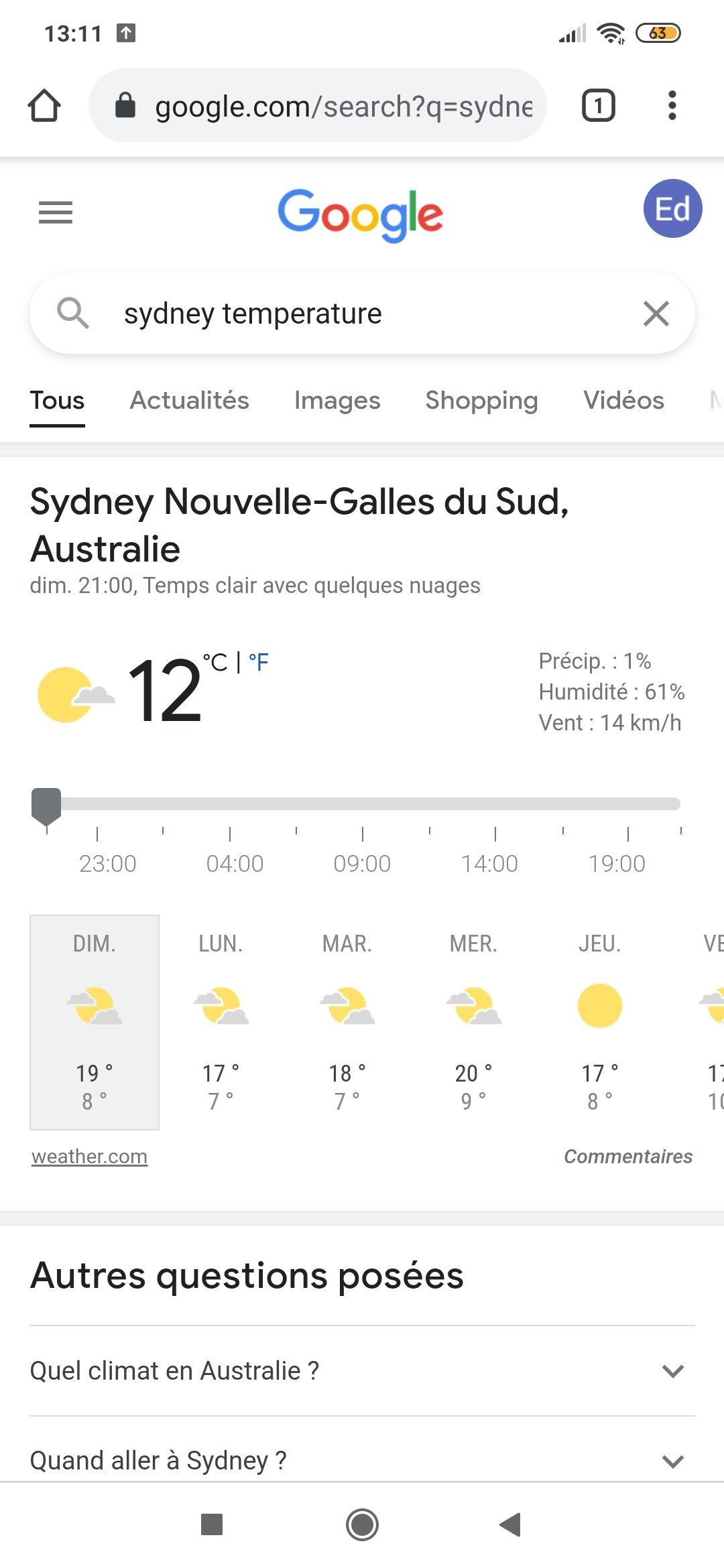The width and height of the screenshot is (724, 1568).
Task: Switch to the Vidéos tab
Action: coord(623,400)
